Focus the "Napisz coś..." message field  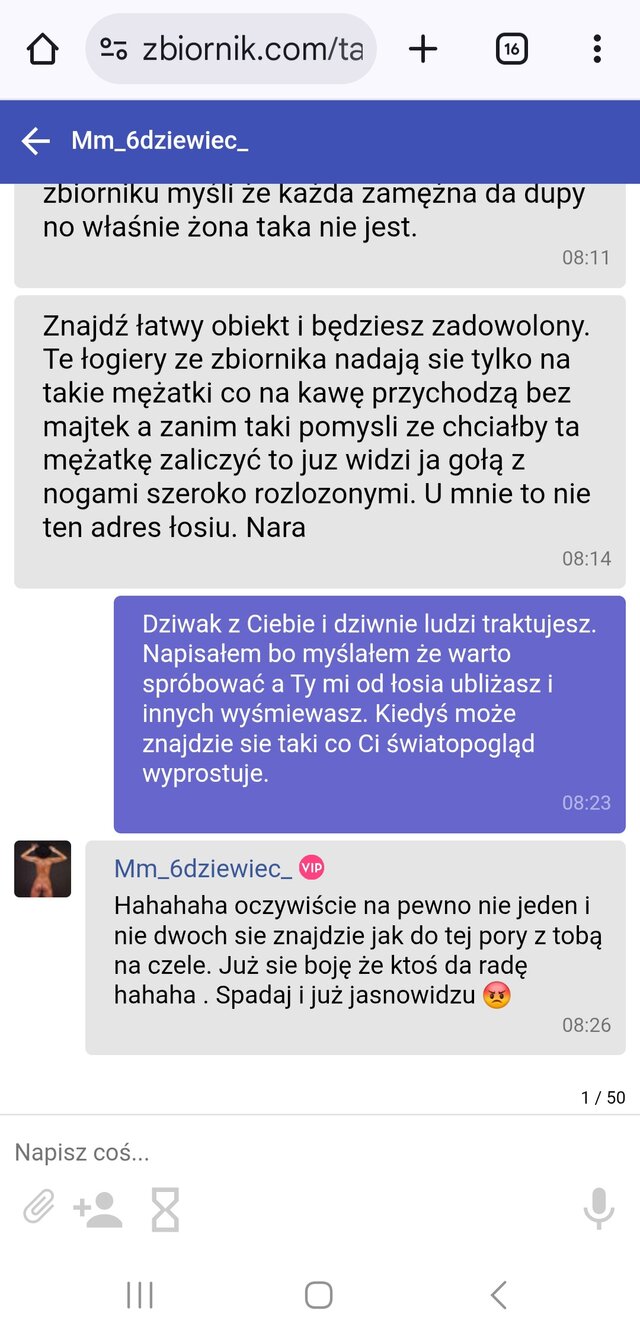point(300,1152)
